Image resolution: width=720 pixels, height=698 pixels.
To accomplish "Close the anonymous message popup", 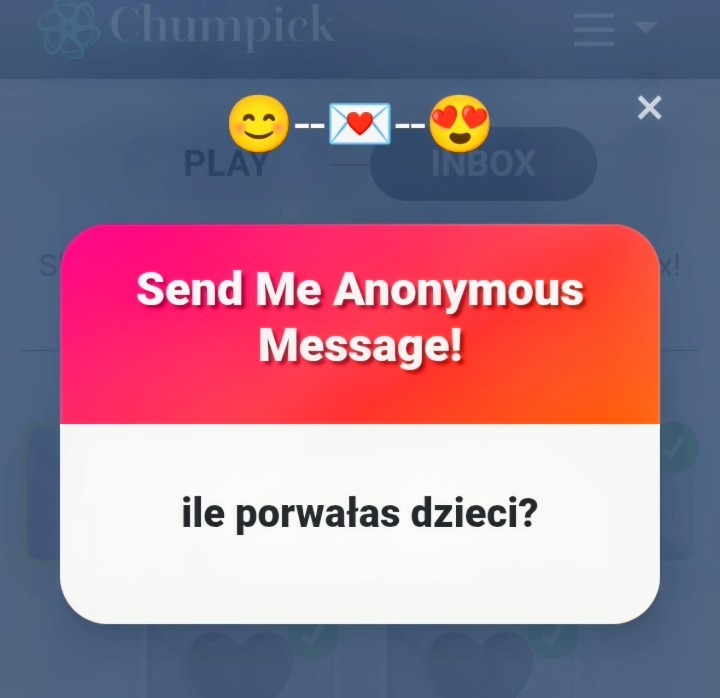I will tap(650, 108).
